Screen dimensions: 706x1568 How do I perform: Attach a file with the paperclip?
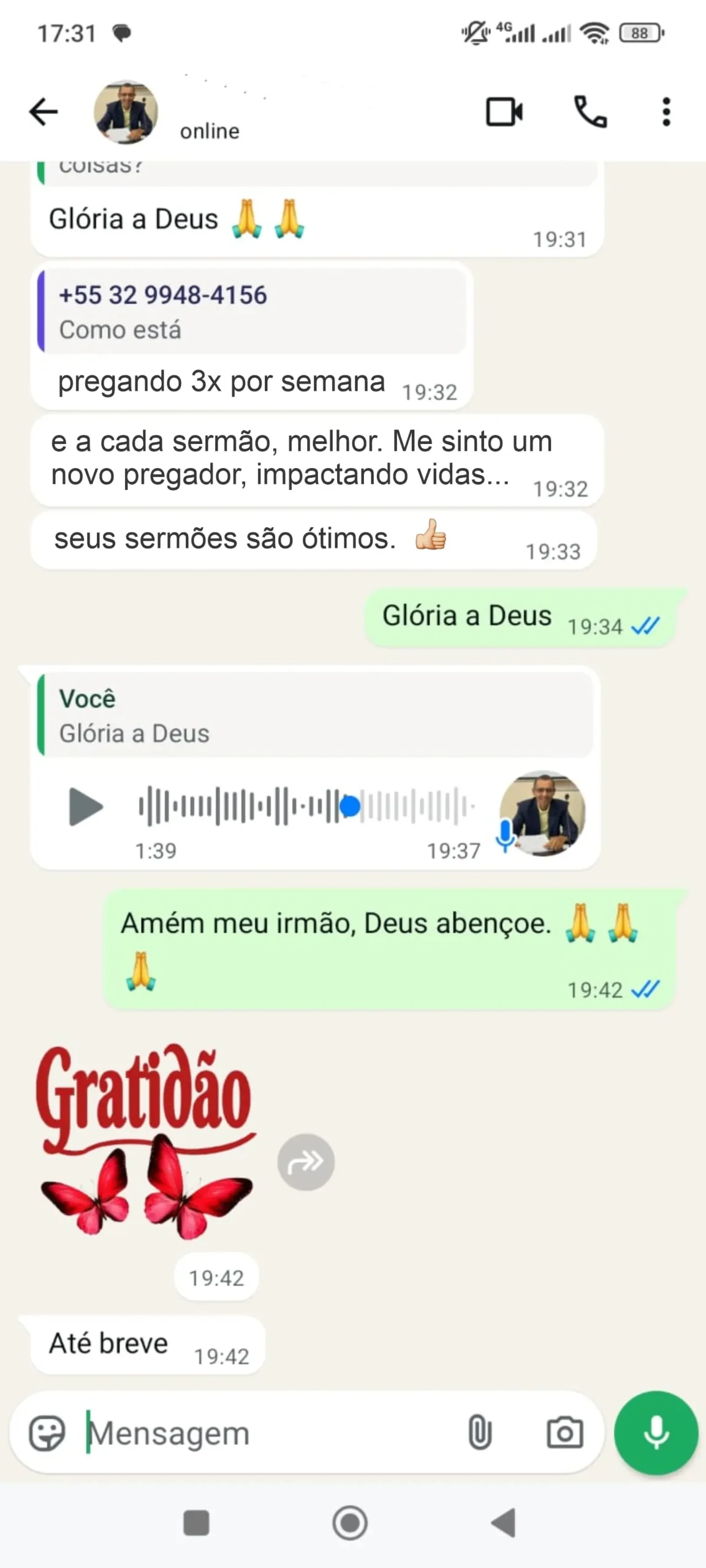coord(479,1433)
